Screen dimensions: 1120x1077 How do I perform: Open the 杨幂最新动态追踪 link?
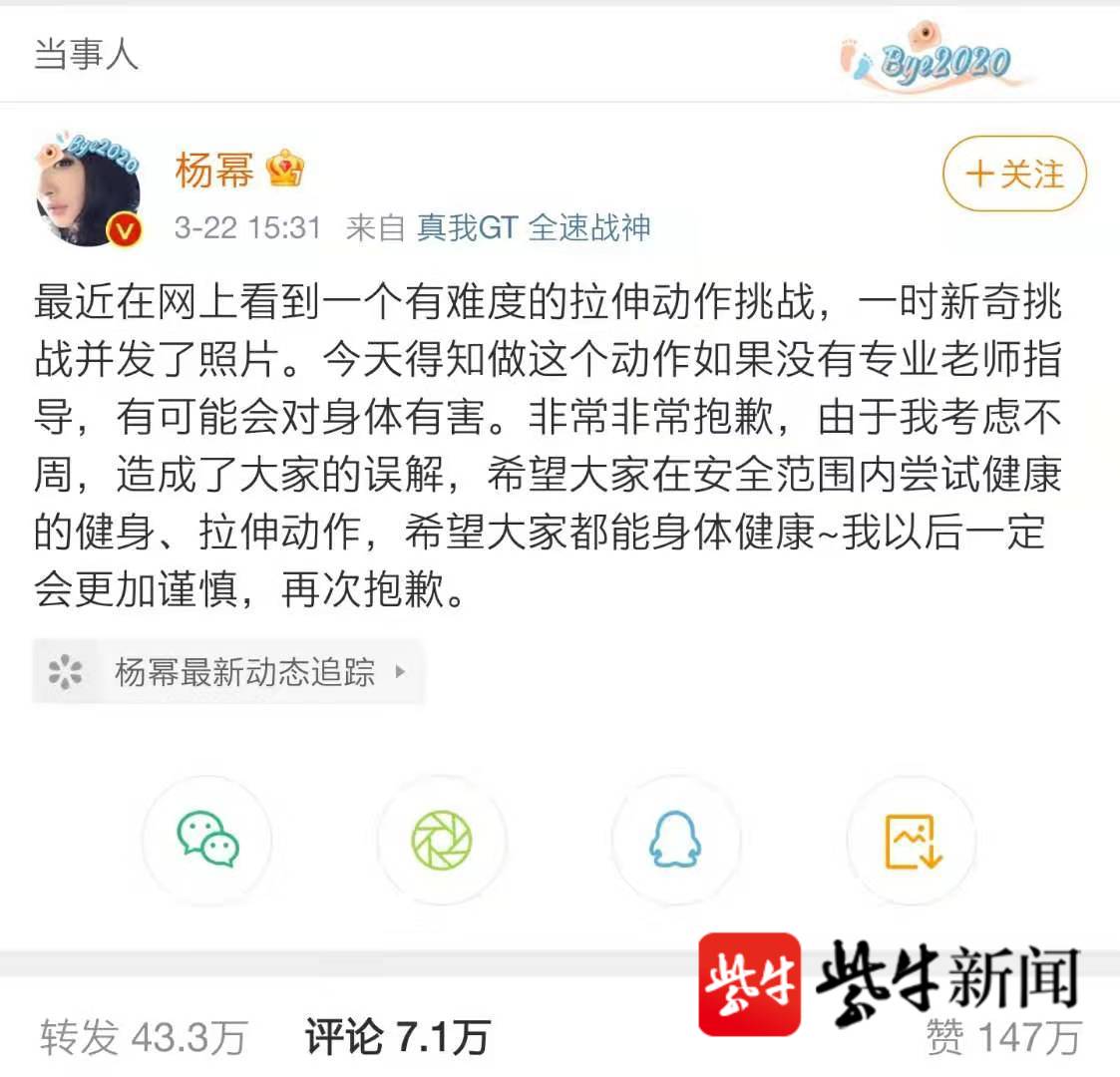pos(229,671)
